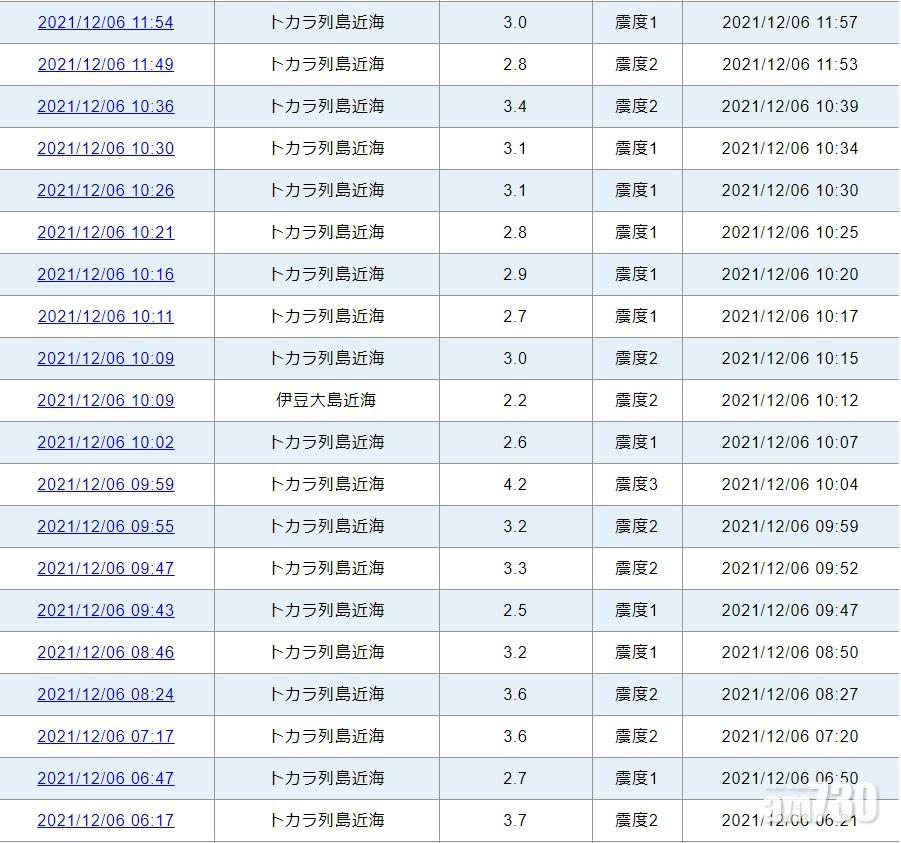This screenshot has height=843, width=901.
Task: Open the 2021/12/06 11:54 earthquake entry
Action: pos(105,22)
